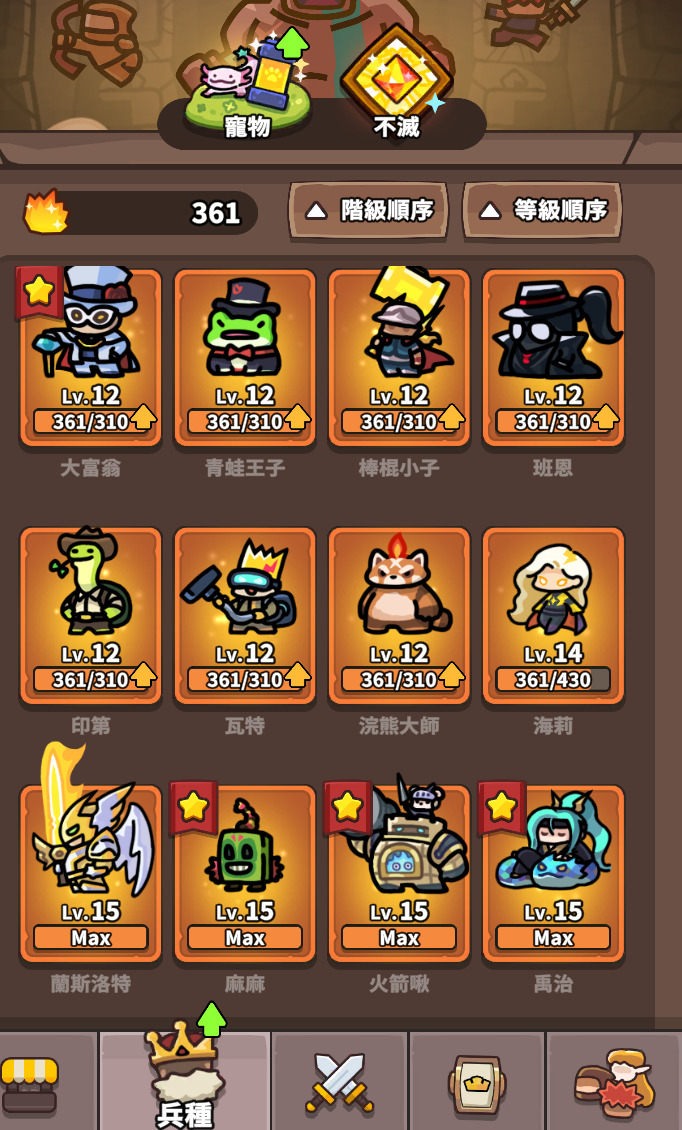Open the 不滅 section
682x1130 pixels.
point(396,90)
